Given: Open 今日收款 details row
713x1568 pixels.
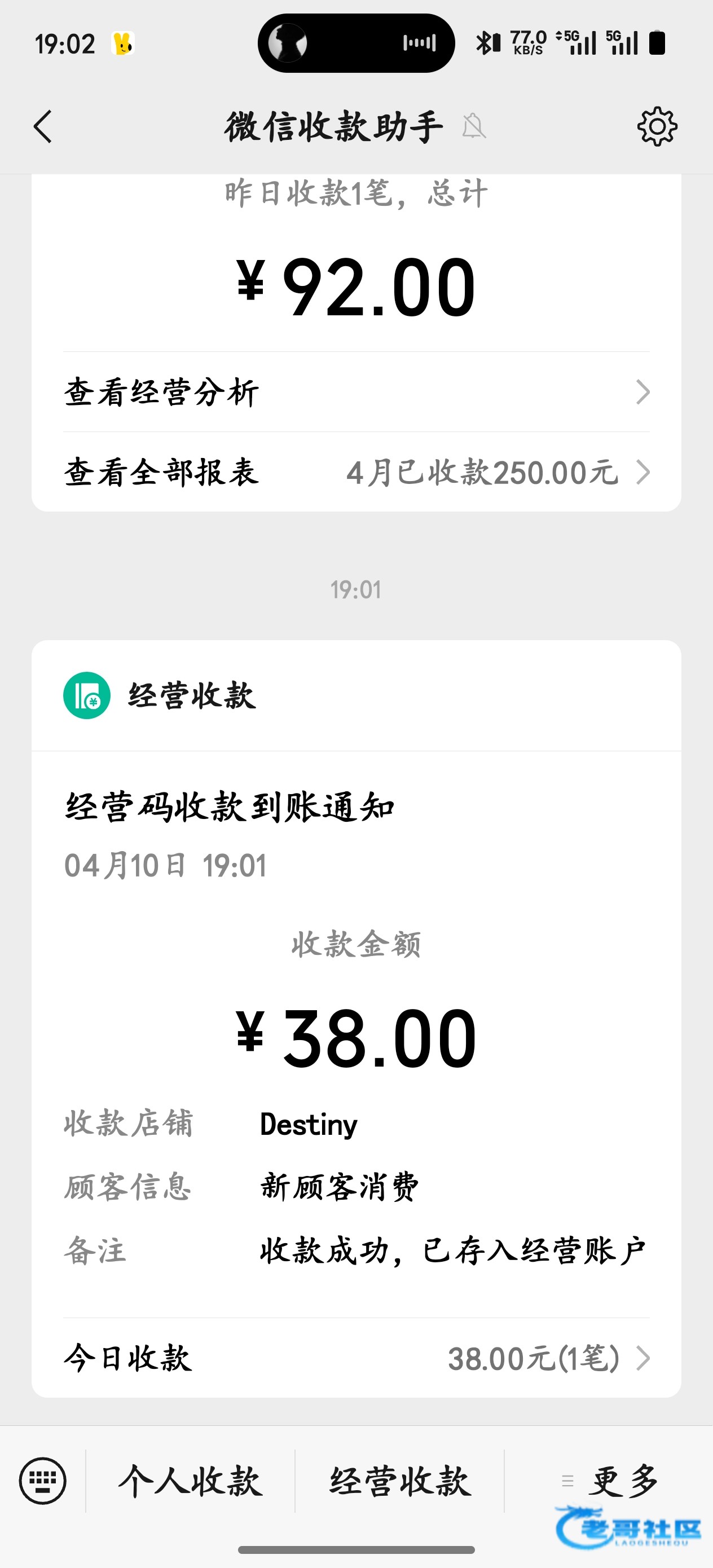Looking at the screenshot, I should [x=356, y=1359].
